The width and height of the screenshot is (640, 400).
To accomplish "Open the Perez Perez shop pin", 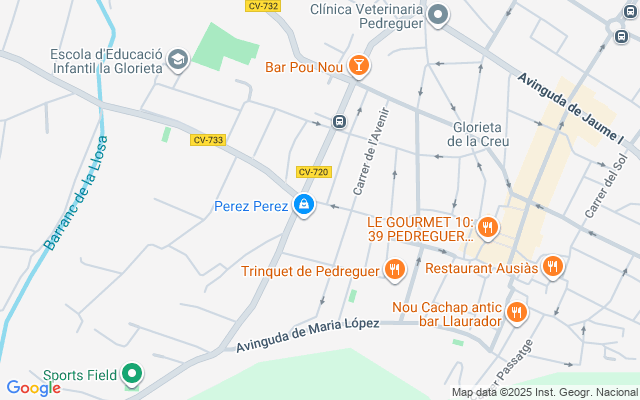I will pyautogui.click(x=303, y=207).
